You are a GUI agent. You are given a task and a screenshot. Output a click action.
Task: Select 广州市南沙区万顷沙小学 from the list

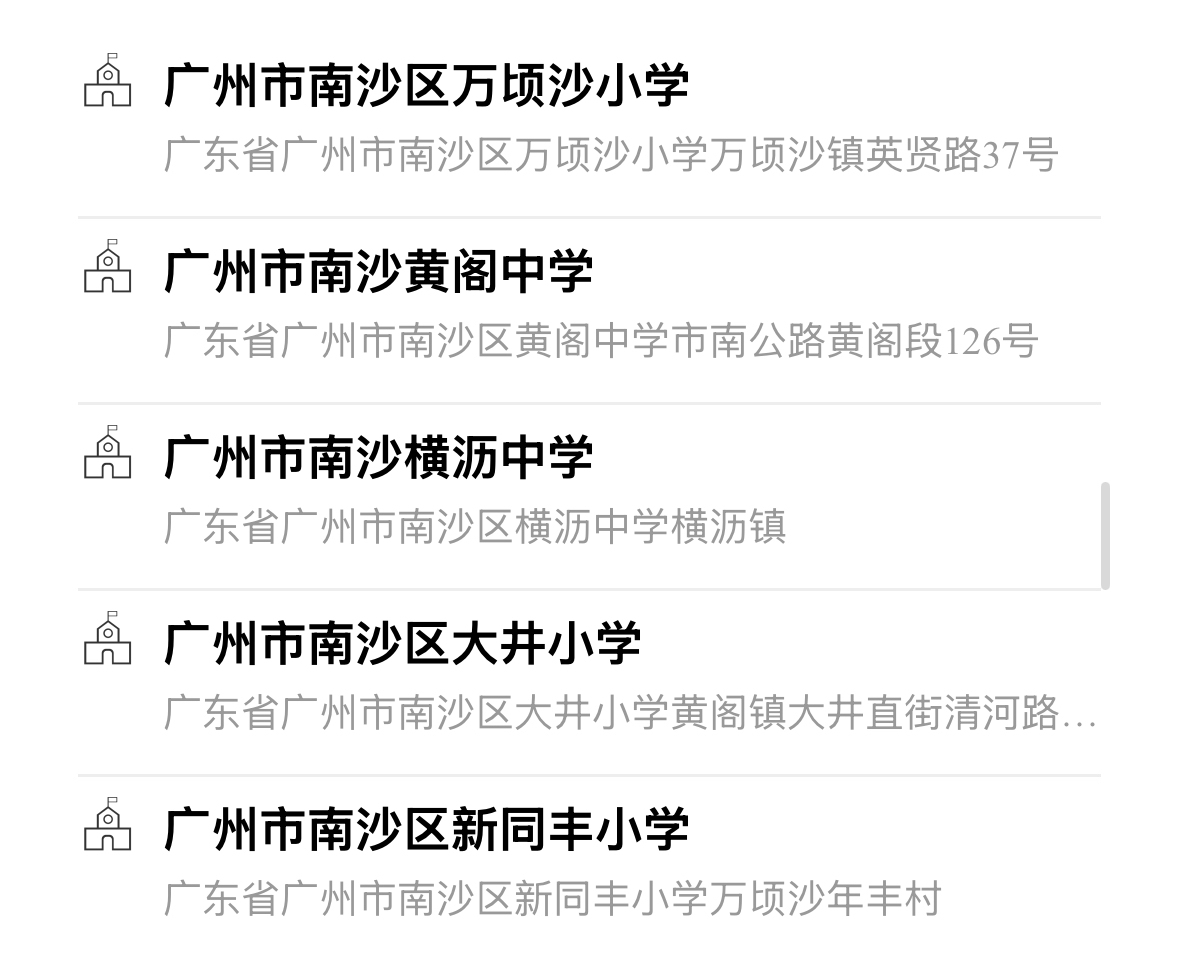426,86
